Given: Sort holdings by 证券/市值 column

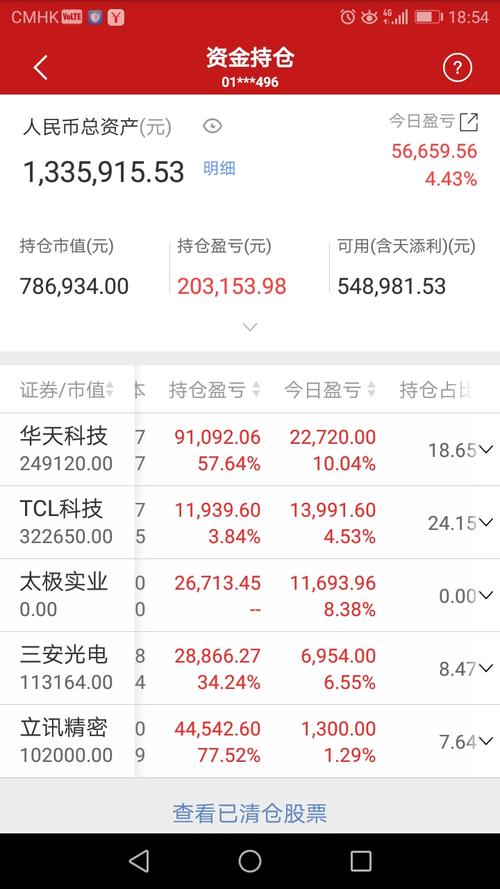Looking at the screenshot, I should pos(67,390).
